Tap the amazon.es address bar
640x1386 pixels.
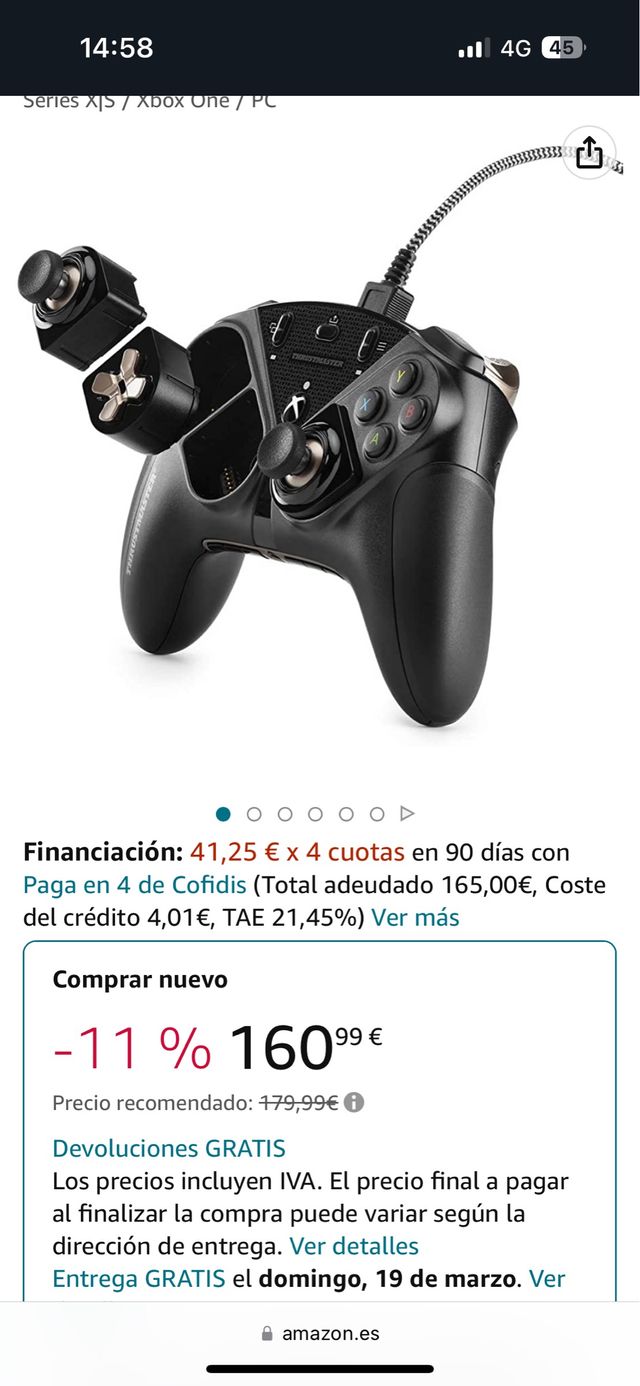[320, 1333]
